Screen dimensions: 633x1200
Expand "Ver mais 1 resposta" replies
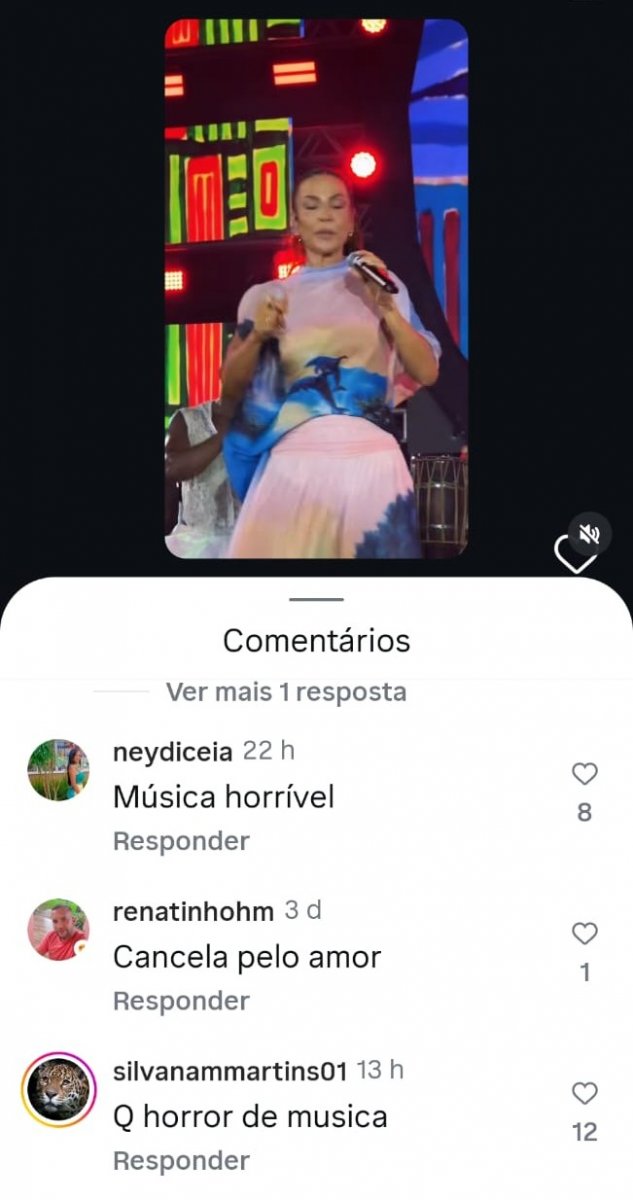pos(286,692)
